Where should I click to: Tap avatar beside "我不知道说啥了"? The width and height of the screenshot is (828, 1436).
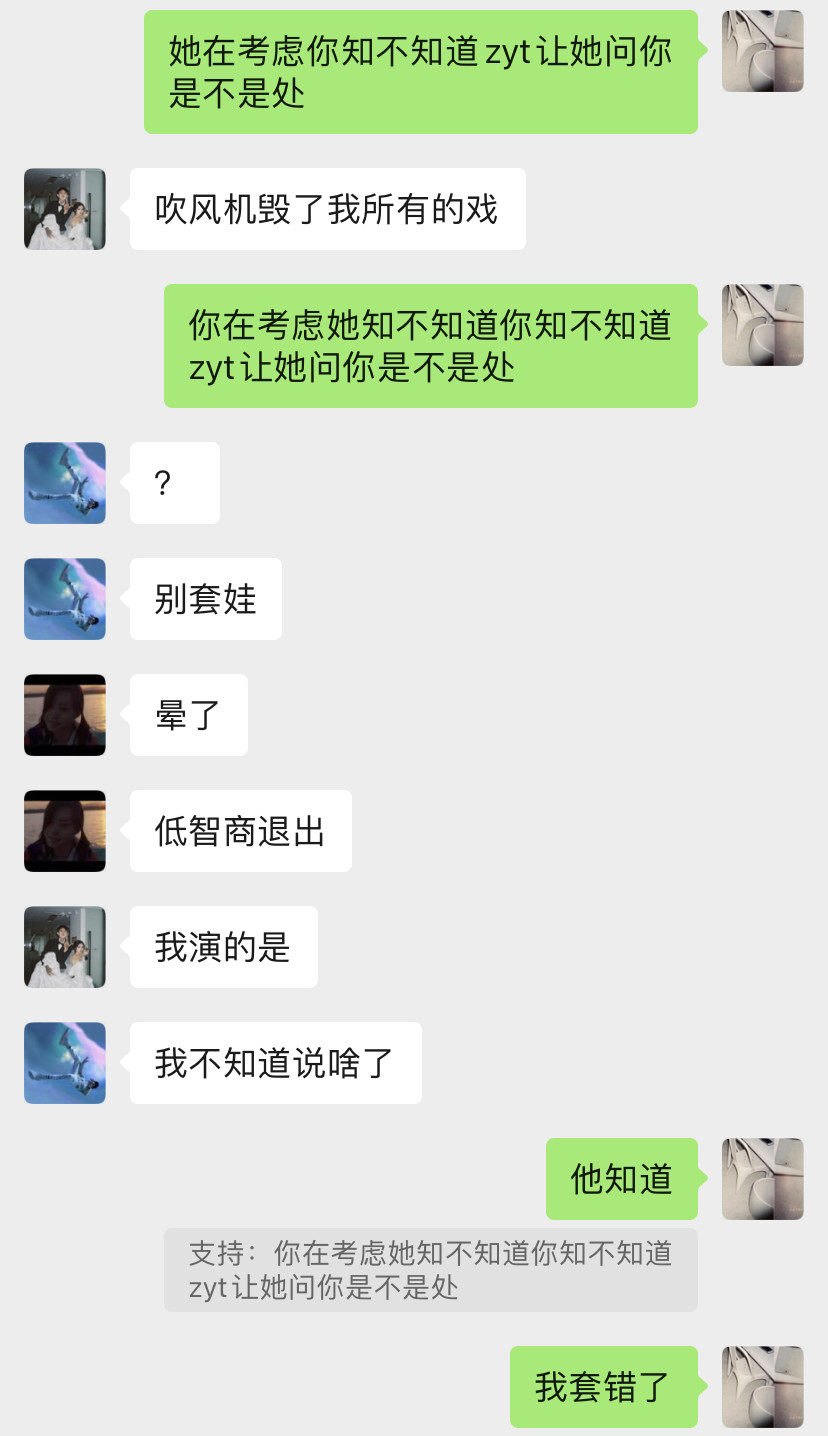[65, 1063]
